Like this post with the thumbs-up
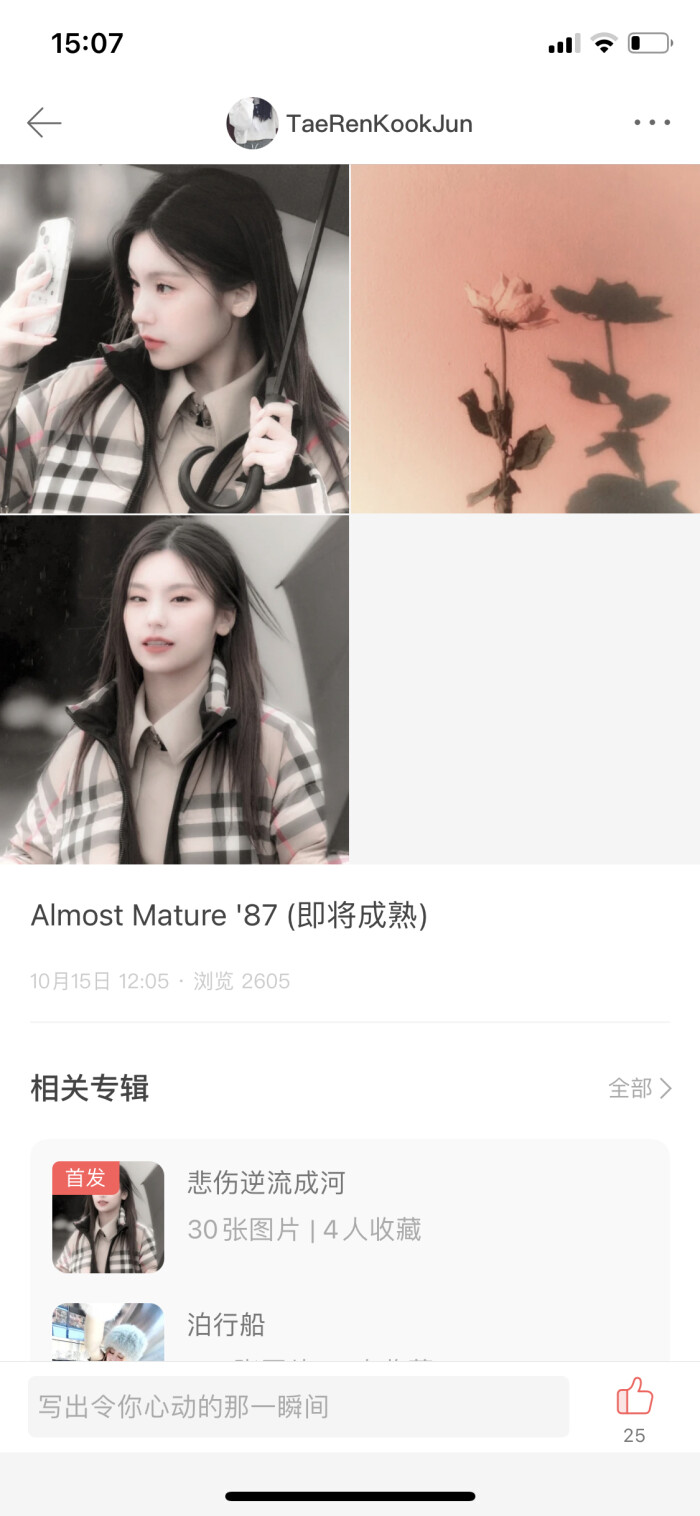 point(634,1398)
